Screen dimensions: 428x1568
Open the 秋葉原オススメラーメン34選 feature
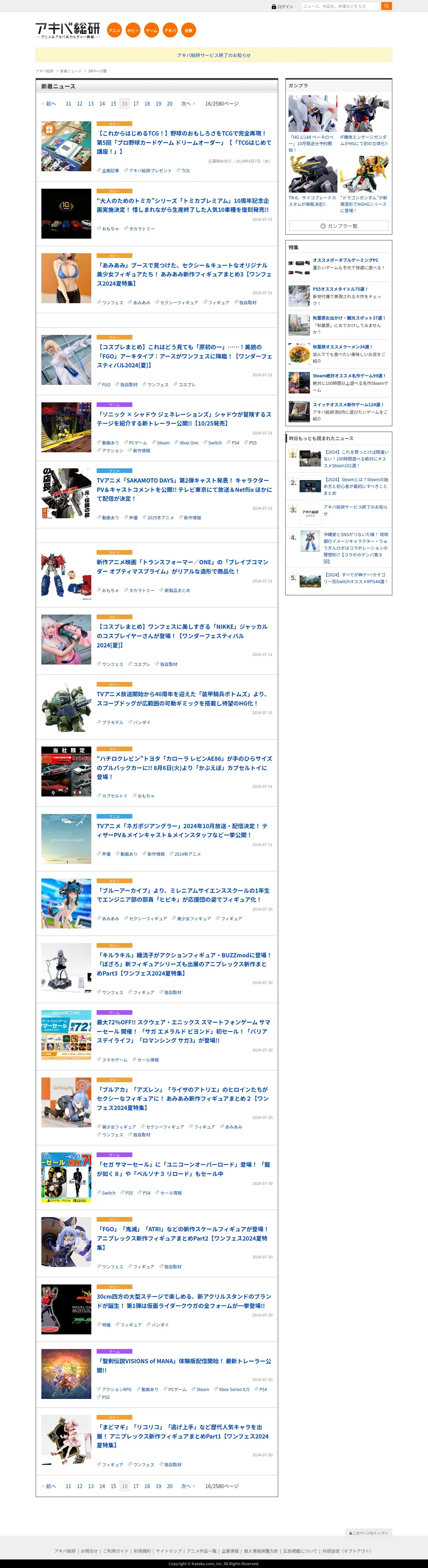(x=342, y=347)
